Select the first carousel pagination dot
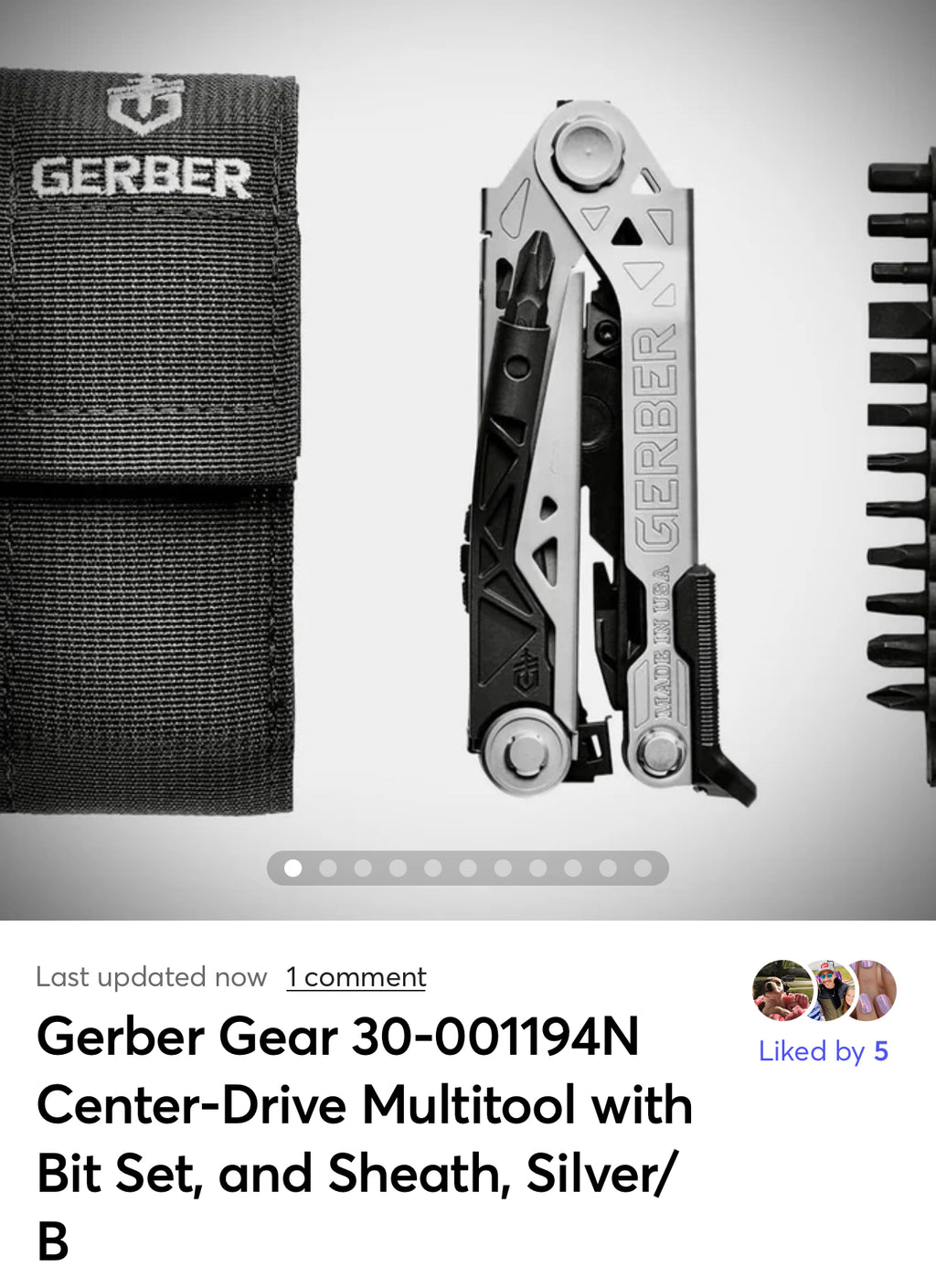Image resolution: width=936 pixels, height=1288 pixels. 292,867
